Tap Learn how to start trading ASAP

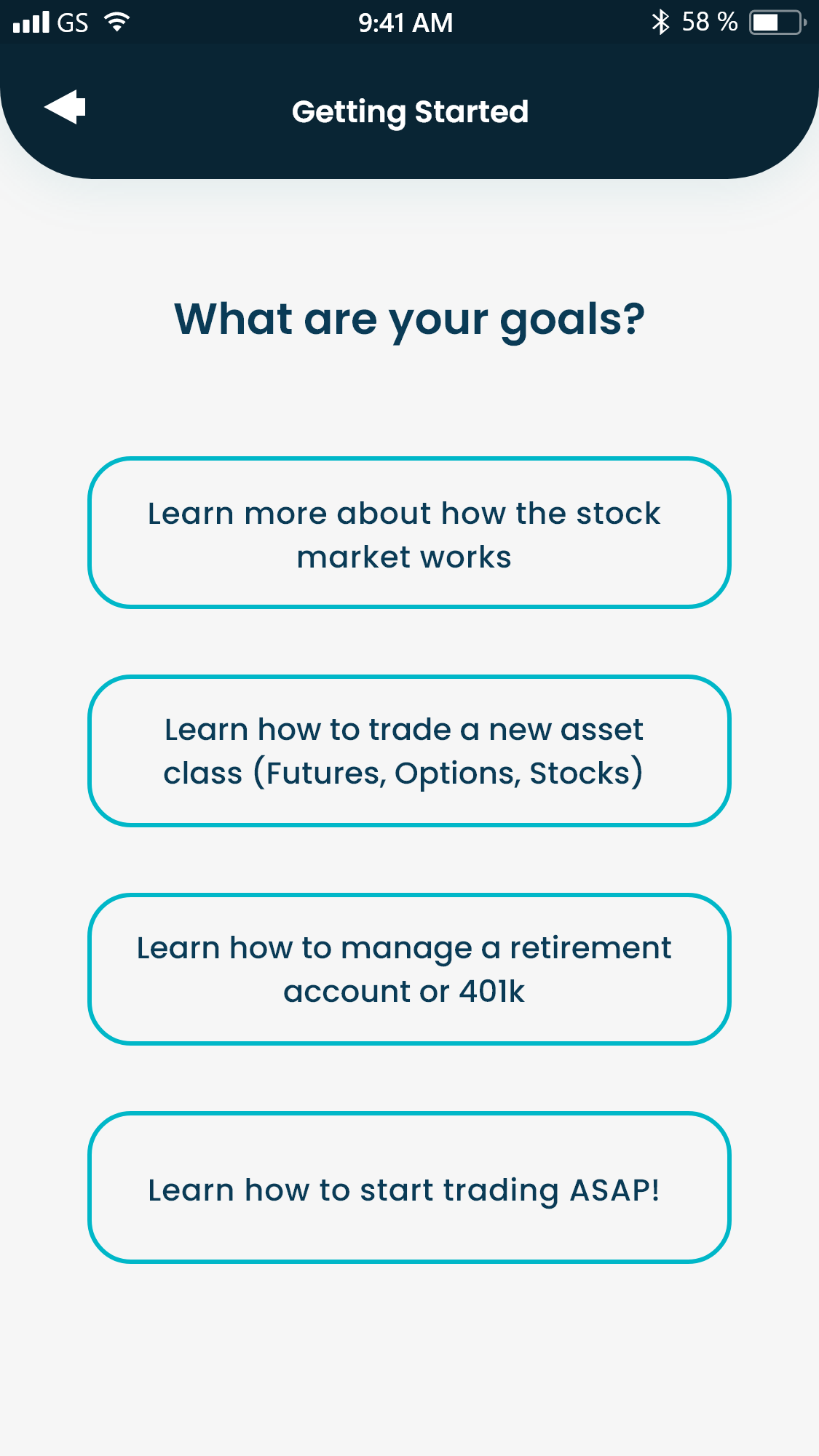[409, 1188]
